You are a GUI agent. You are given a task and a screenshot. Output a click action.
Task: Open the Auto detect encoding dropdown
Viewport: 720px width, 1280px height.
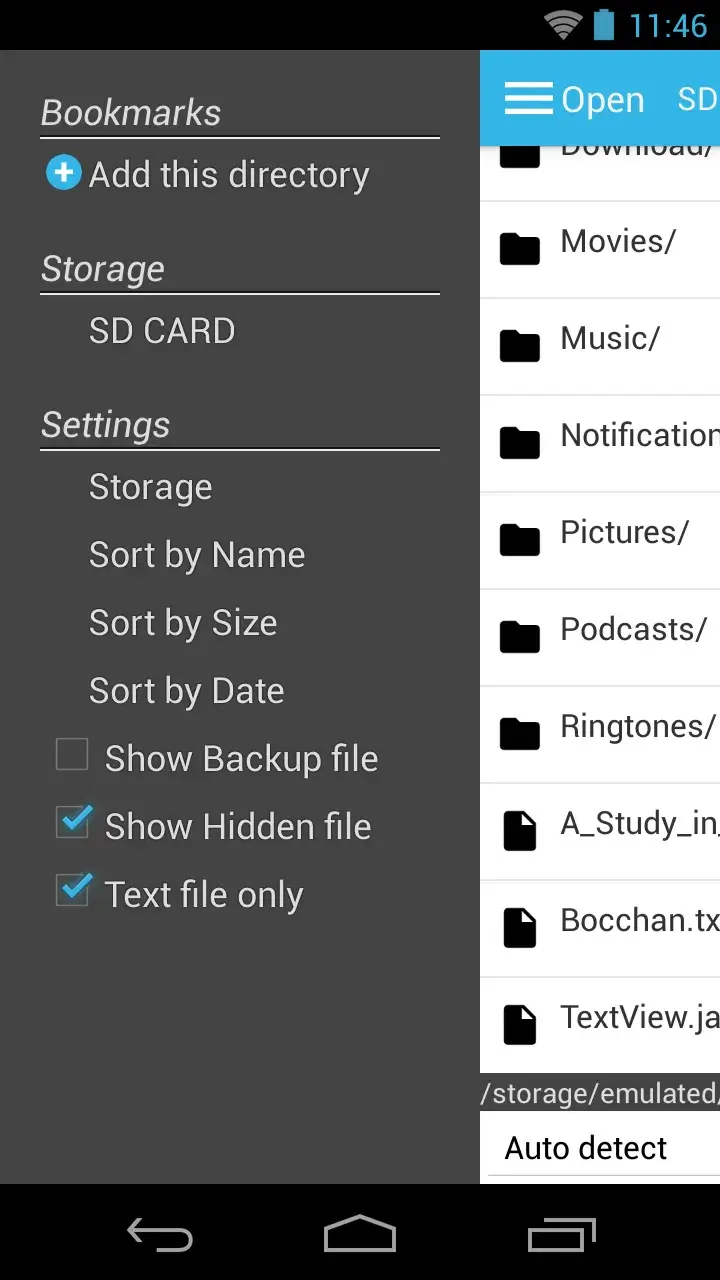coord(586,1147)
